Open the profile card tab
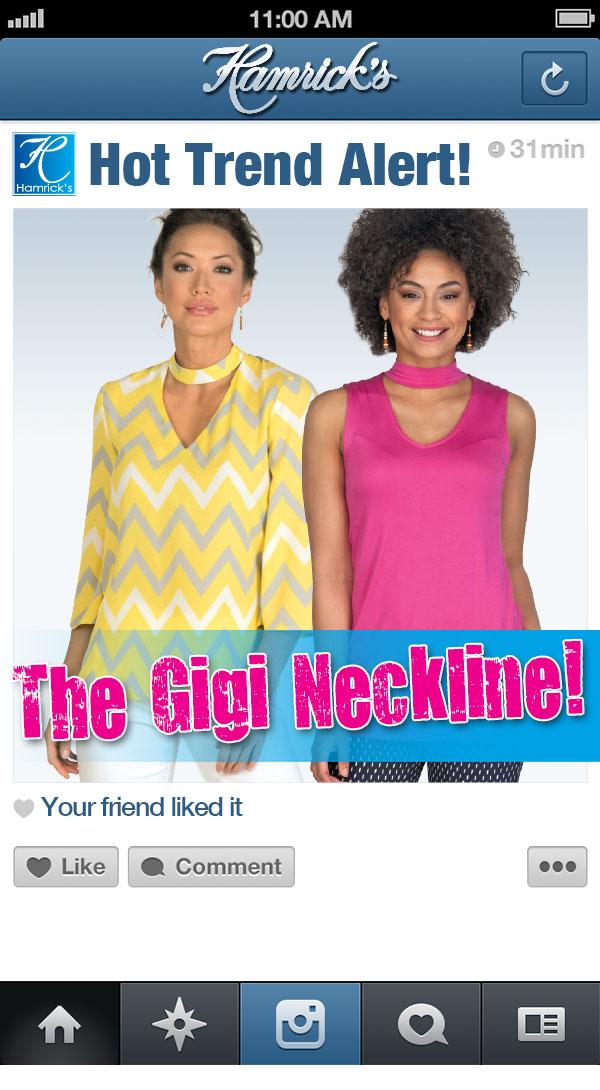 [x=541, y=1025]
